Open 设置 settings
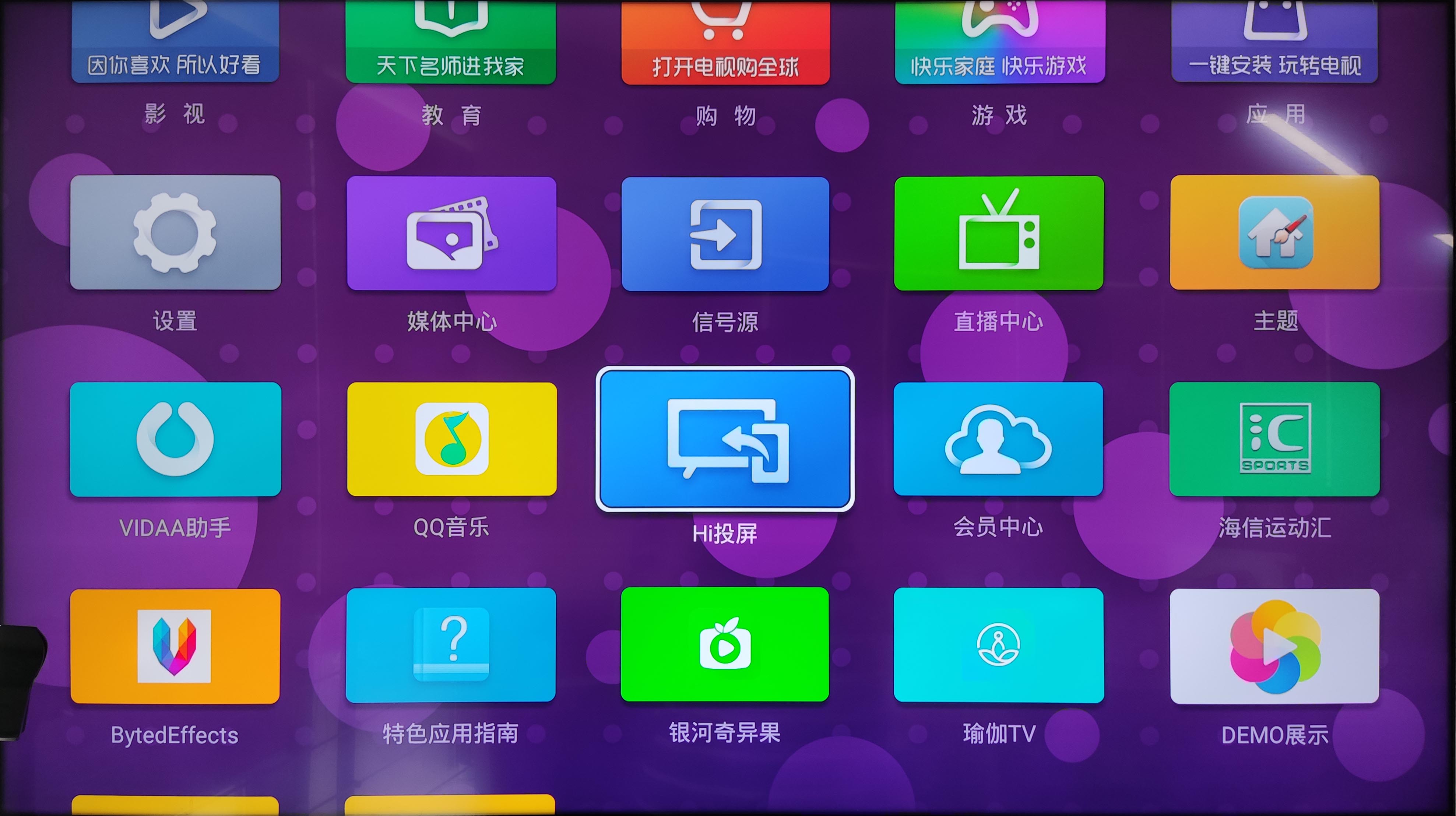This screenshot has height=816, width=1456. 175,232
